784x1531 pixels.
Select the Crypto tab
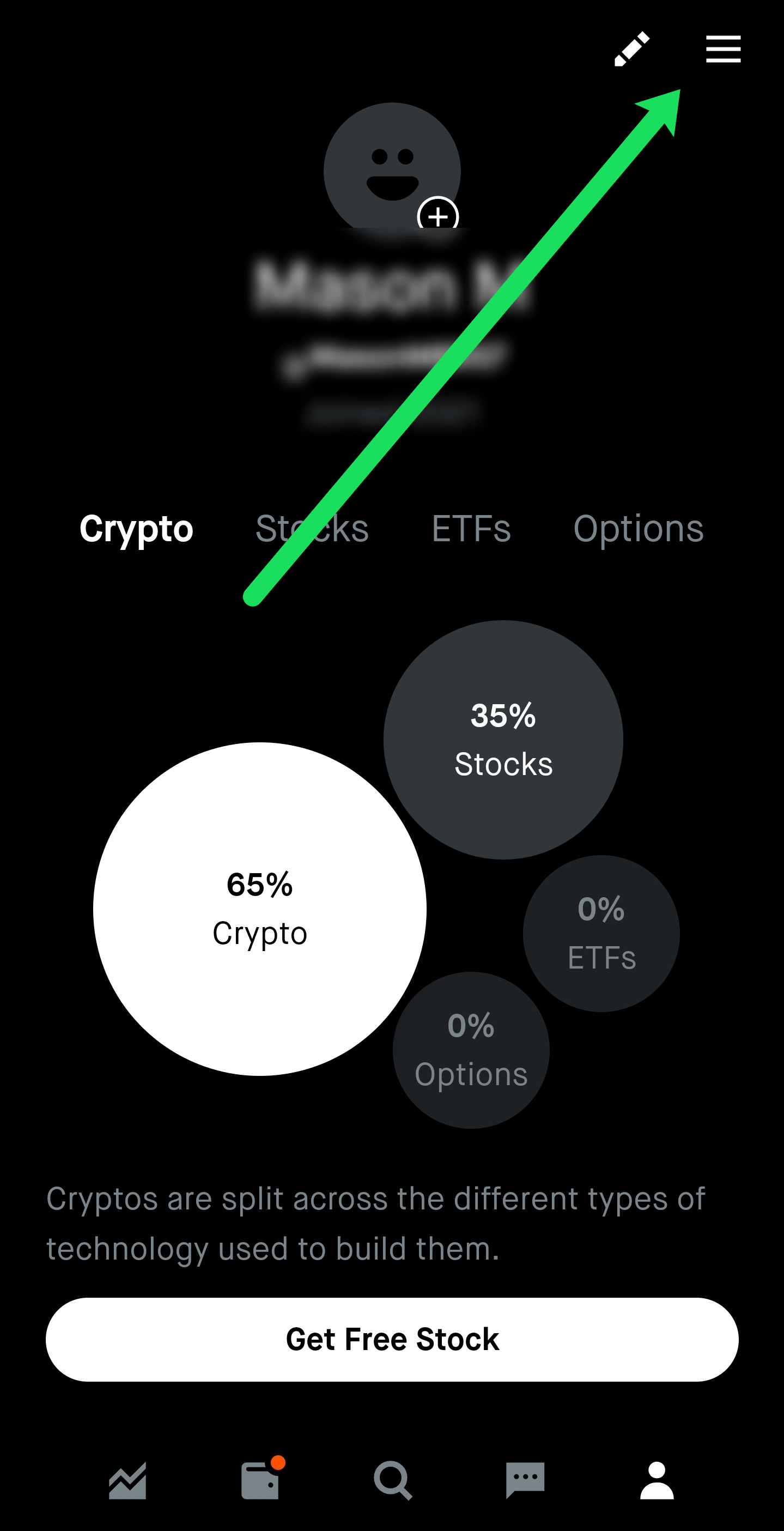tap(137, 528)
